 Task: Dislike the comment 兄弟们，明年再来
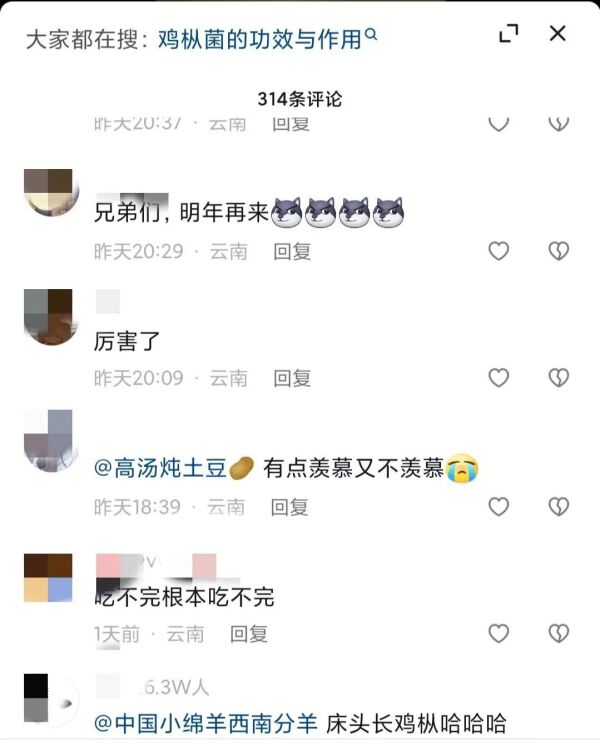(558, 251)
